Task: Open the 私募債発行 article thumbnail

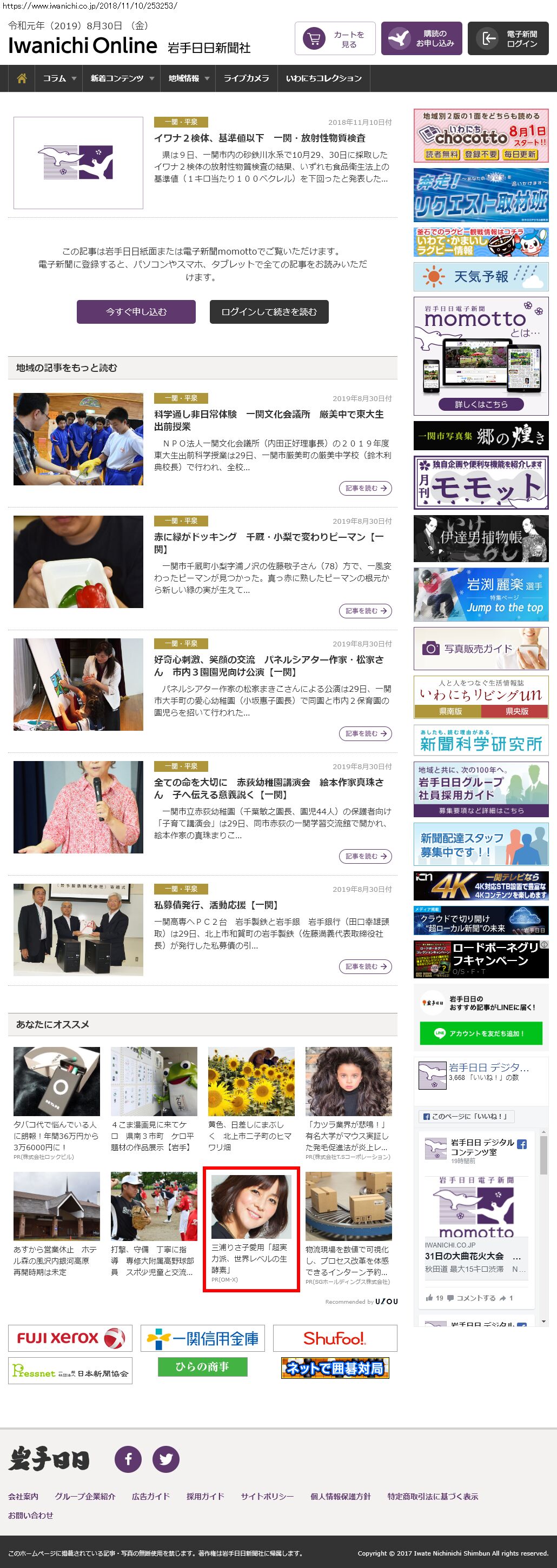Action: 78,930
